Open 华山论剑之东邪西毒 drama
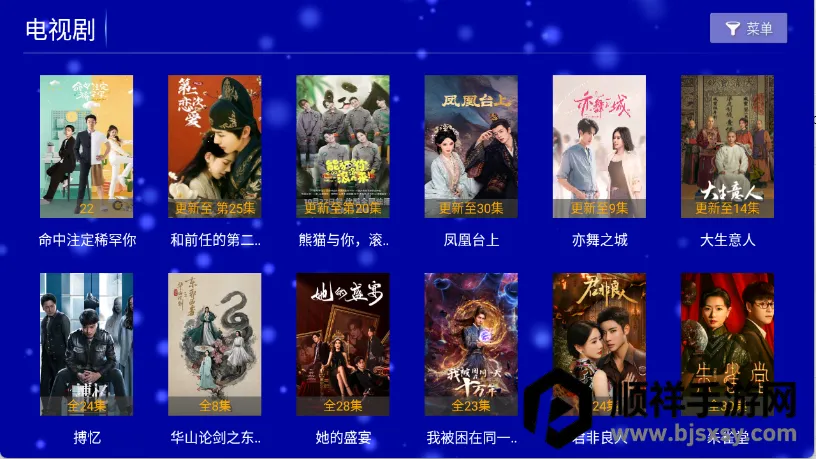816x459 pixels. [215, 344]
